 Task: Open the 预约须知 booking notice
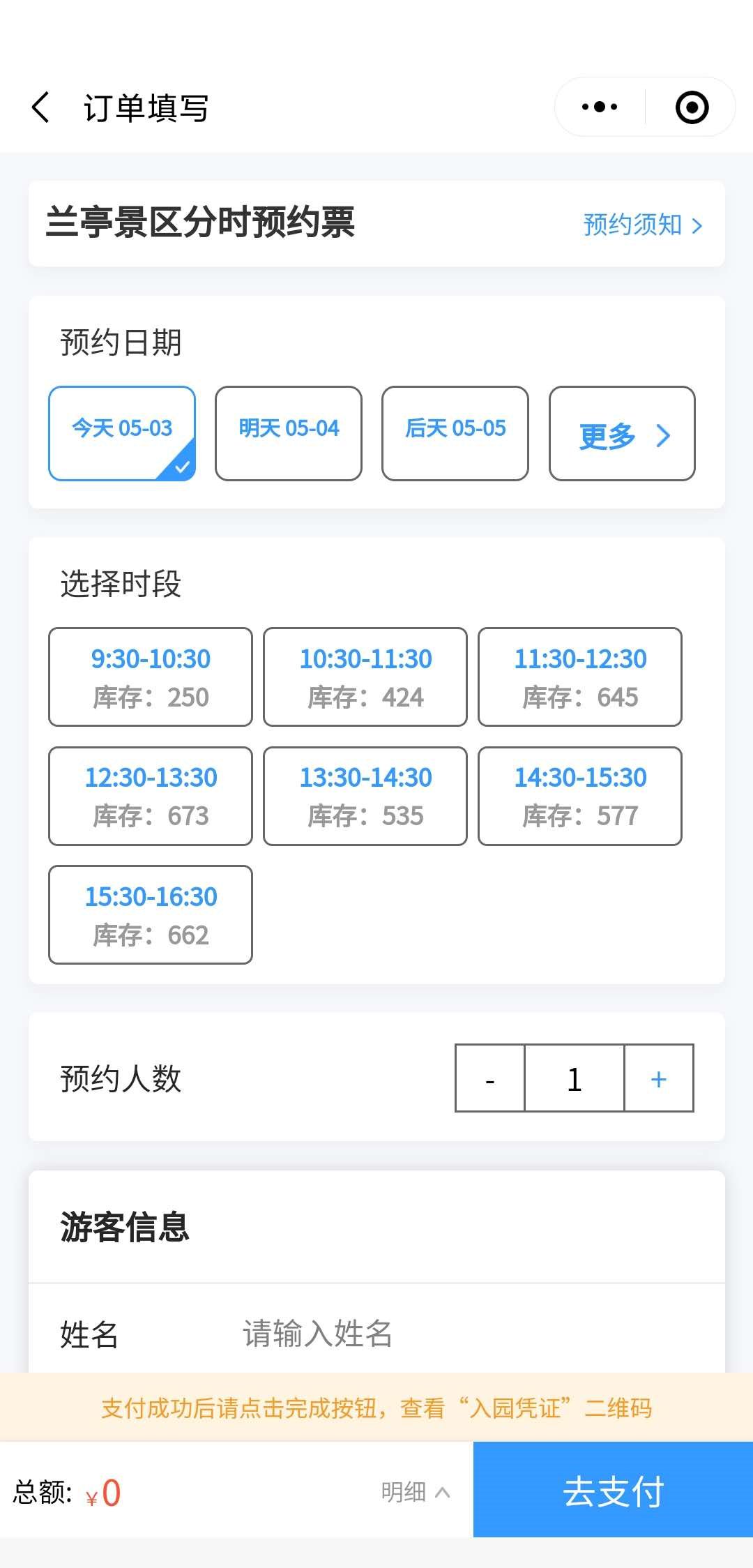click(642, 225)
